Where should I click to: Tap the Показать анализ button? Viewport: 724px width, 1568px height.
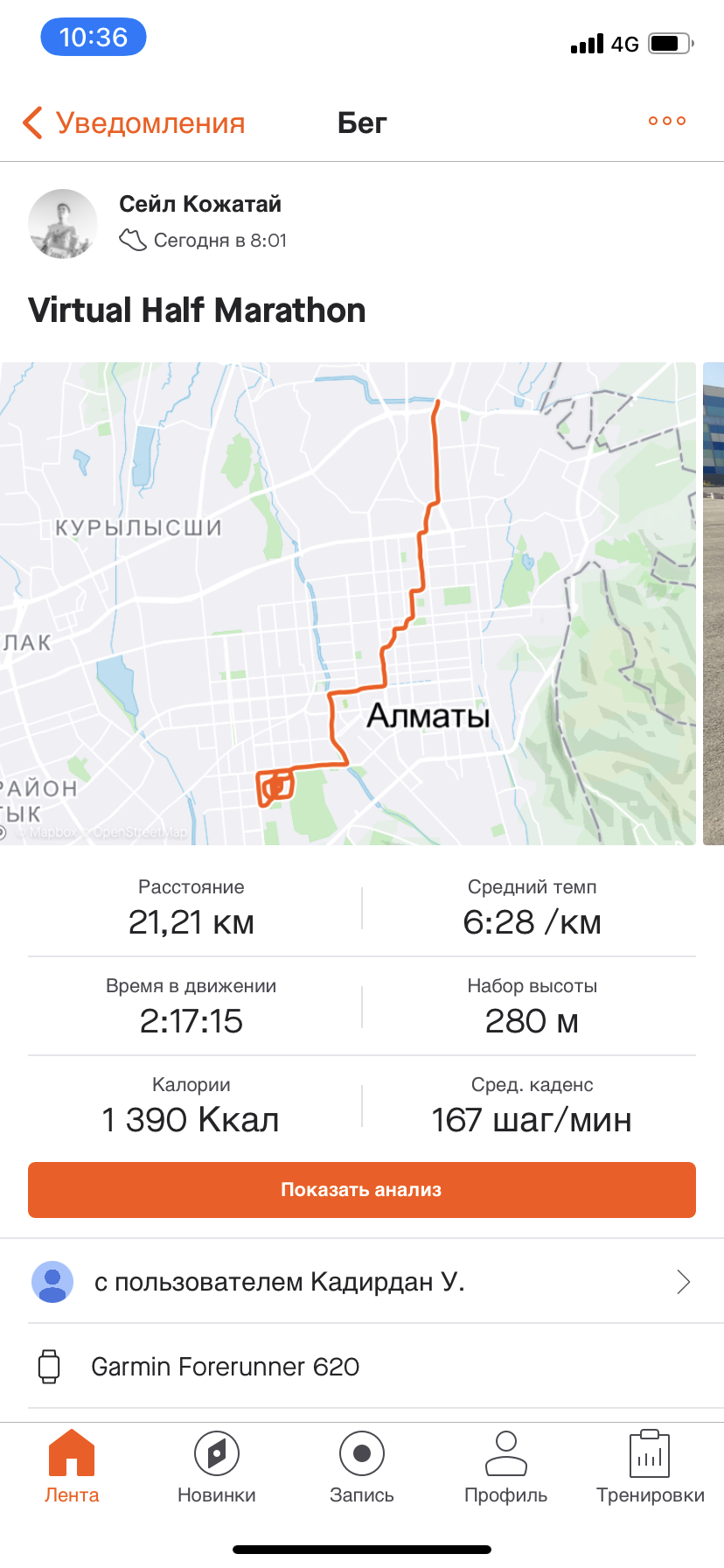click(x=362, y=1190)
